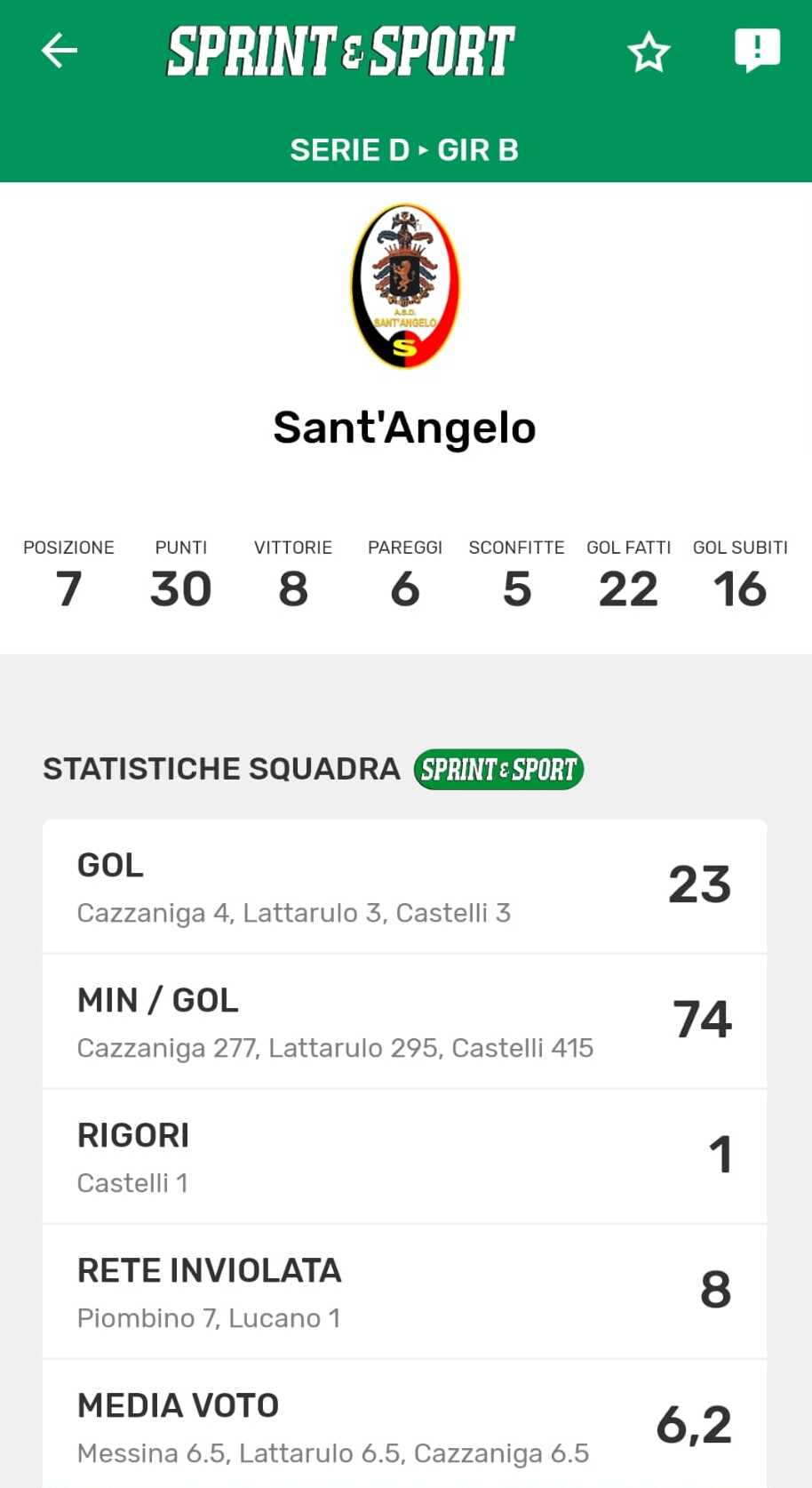Go back using the arrow icon
The image size is (812, 1488).
pos(60,51)
